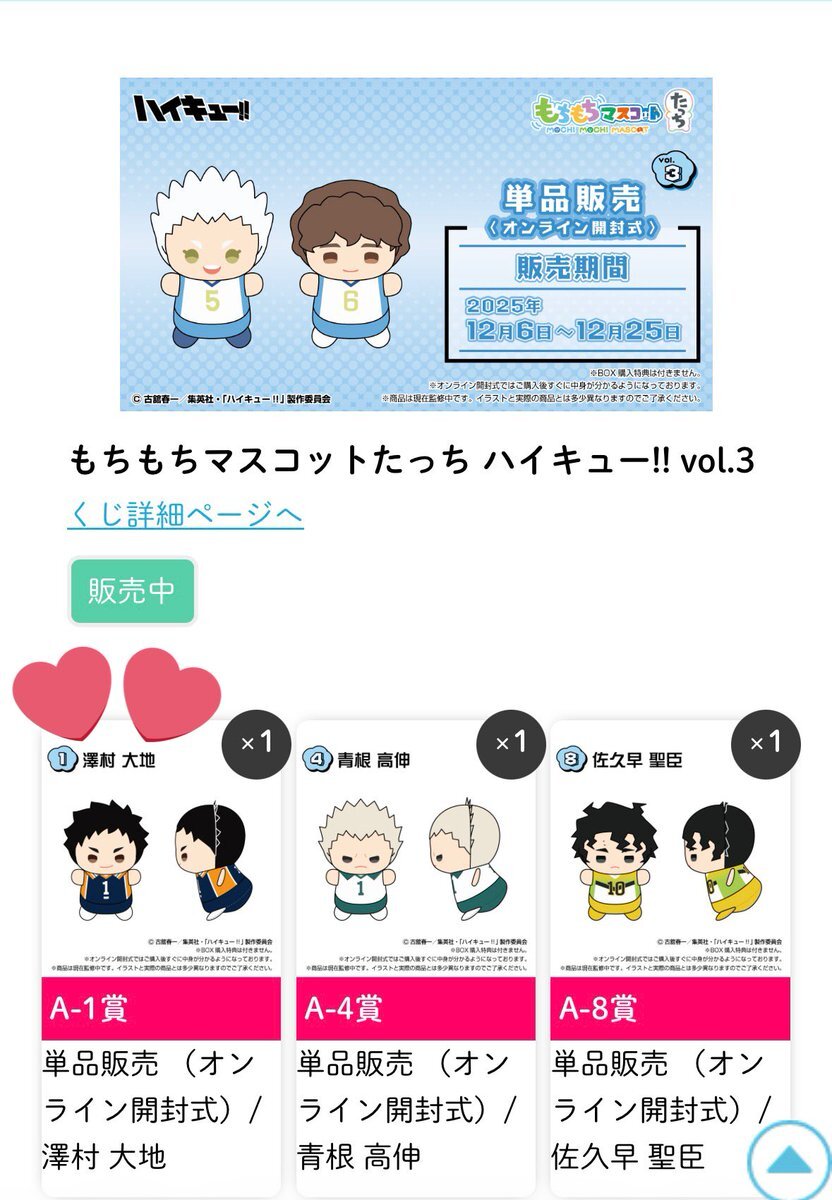The width and height of the screenshot is (832, 1200).
Task: Tap the ハイキュー!! vol.3 sale banner
Action: [416, 244]
